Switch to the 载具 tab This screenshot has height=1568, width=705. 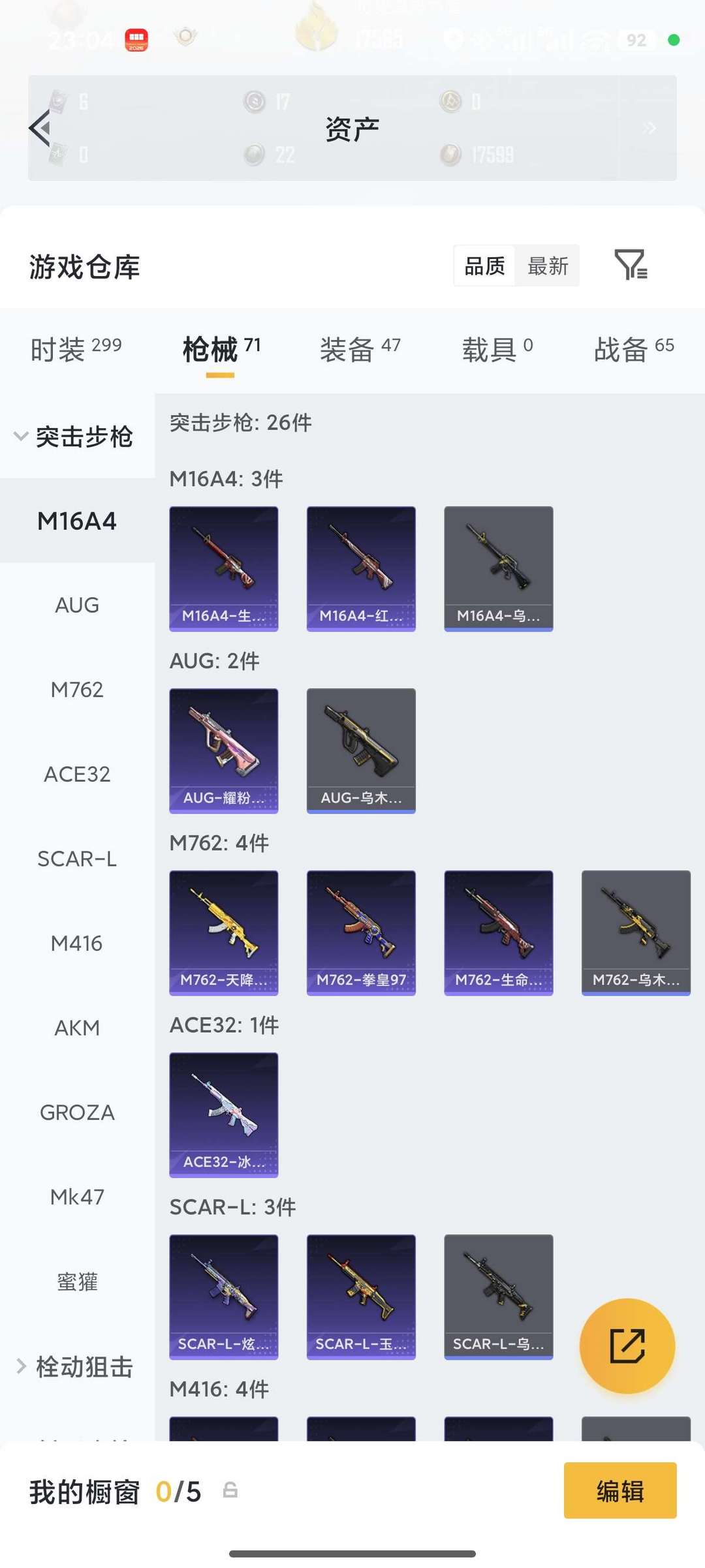click(x=497, y=349)
